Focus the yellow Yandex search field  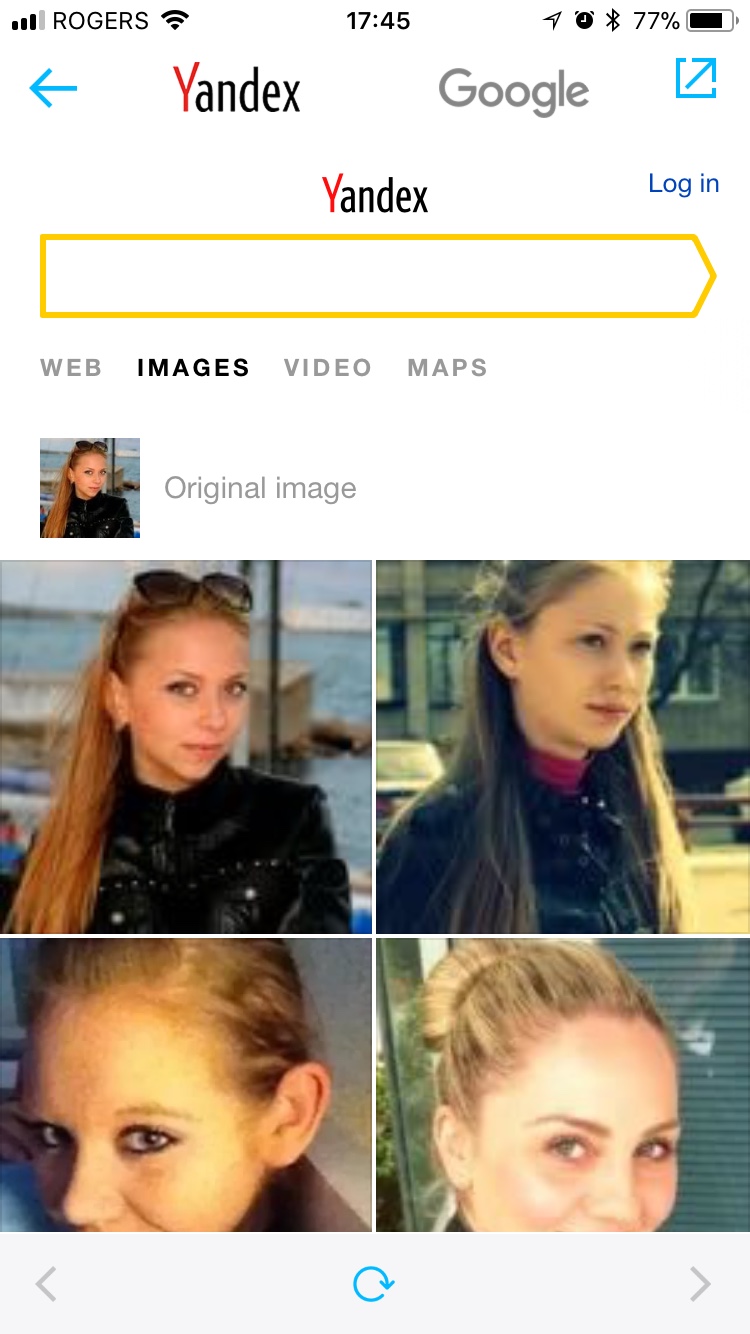pyautogui.click(x=378, y=276)
